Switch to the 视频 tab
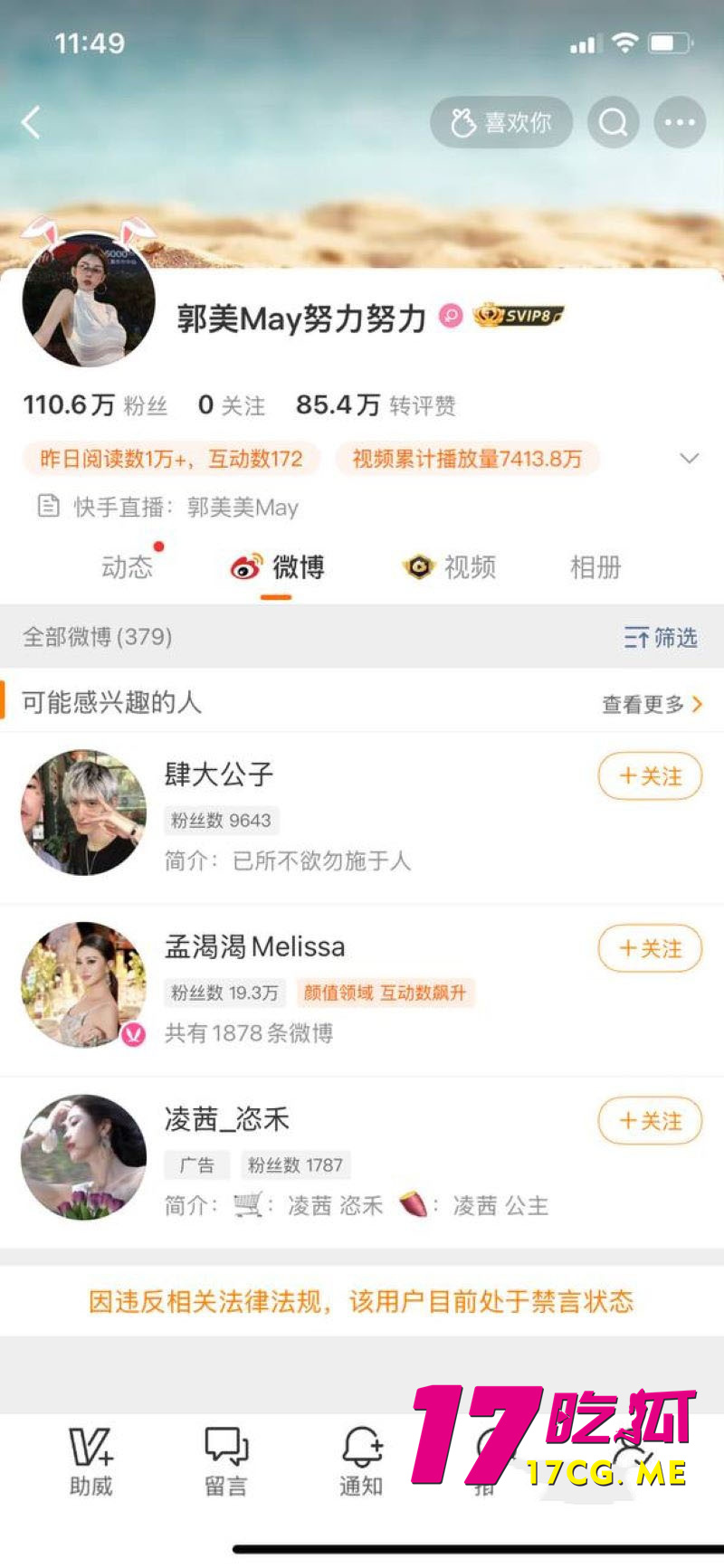This screenshot has width=724, height=1568. (x=449, y=567)
